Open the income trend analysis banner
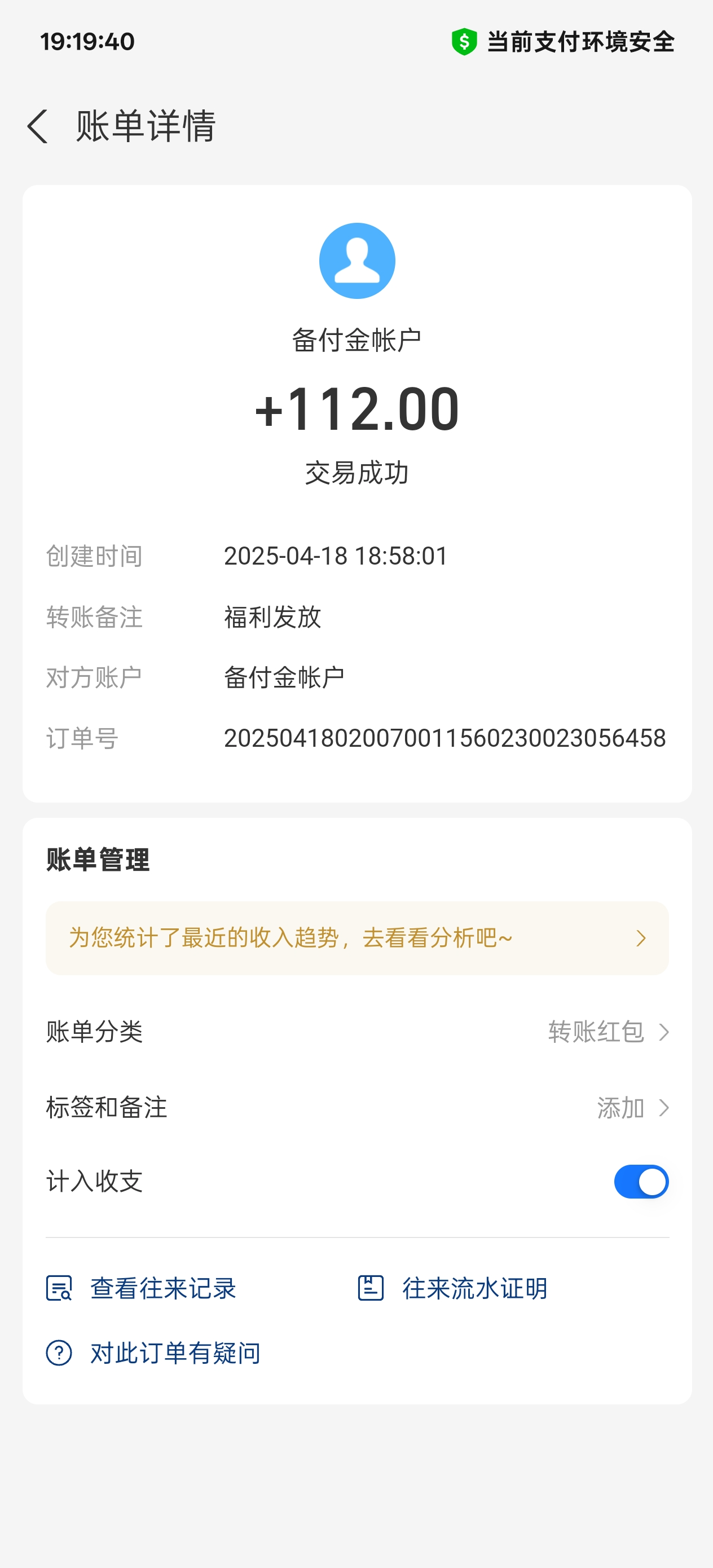 [x=357, y=938]
